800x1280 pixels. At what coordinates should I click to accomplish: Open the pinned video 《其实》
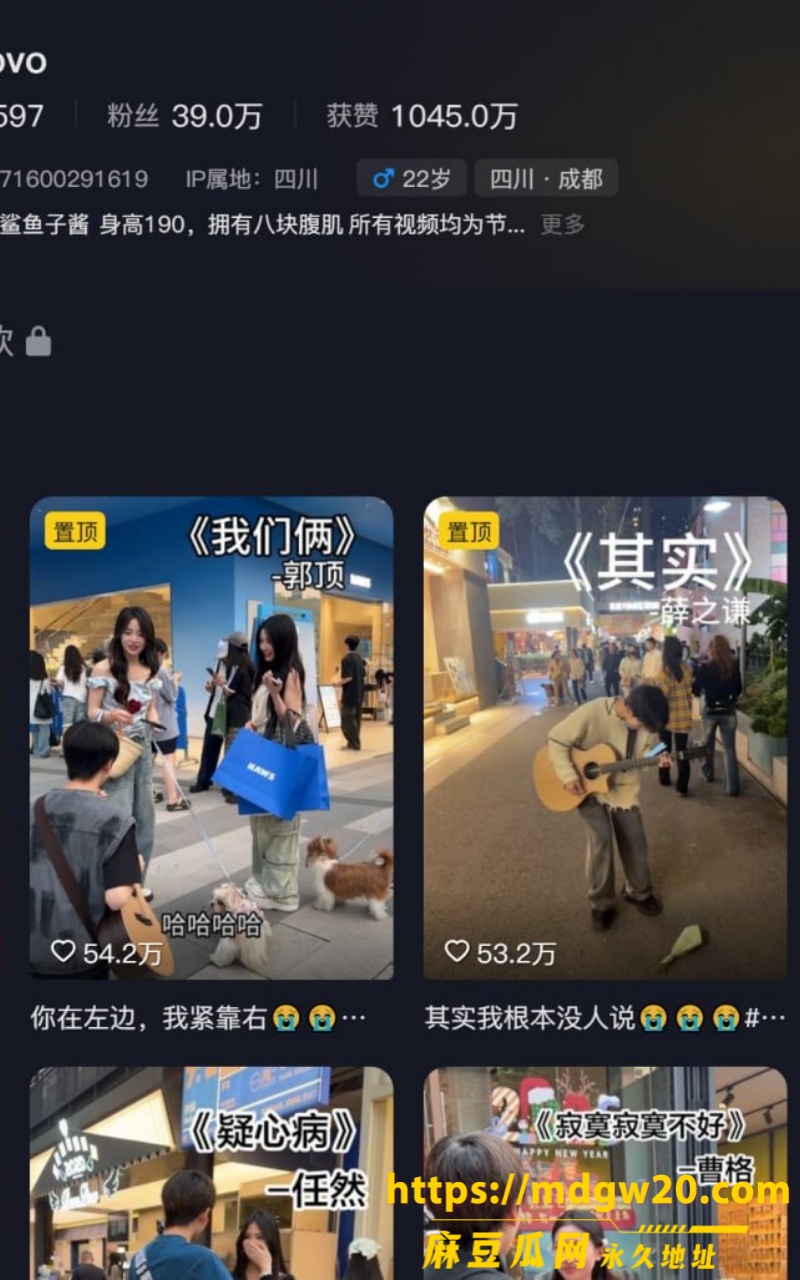pos(605,738)
